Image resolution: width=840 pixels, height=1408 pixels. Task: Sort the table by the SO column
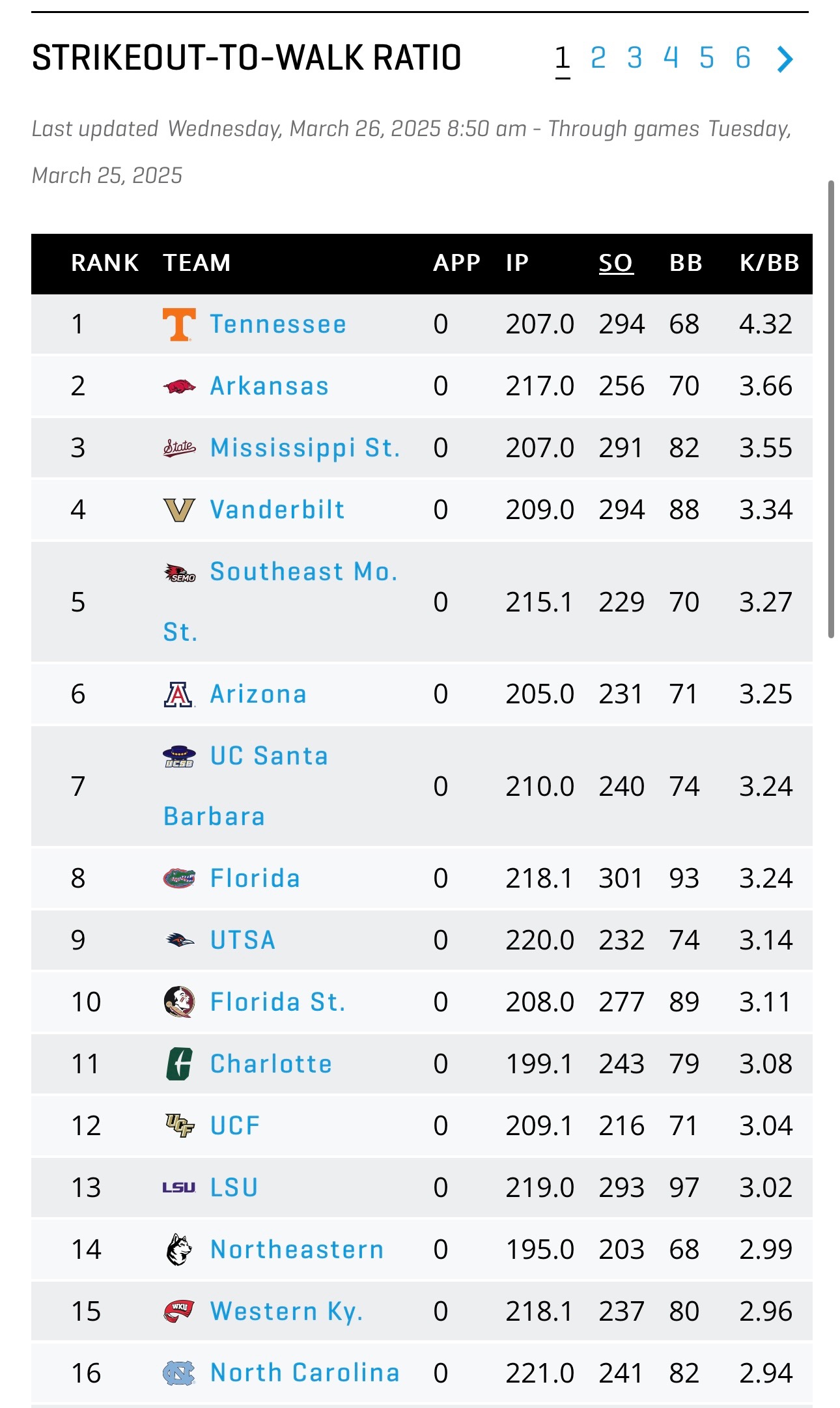coord(616,263)
